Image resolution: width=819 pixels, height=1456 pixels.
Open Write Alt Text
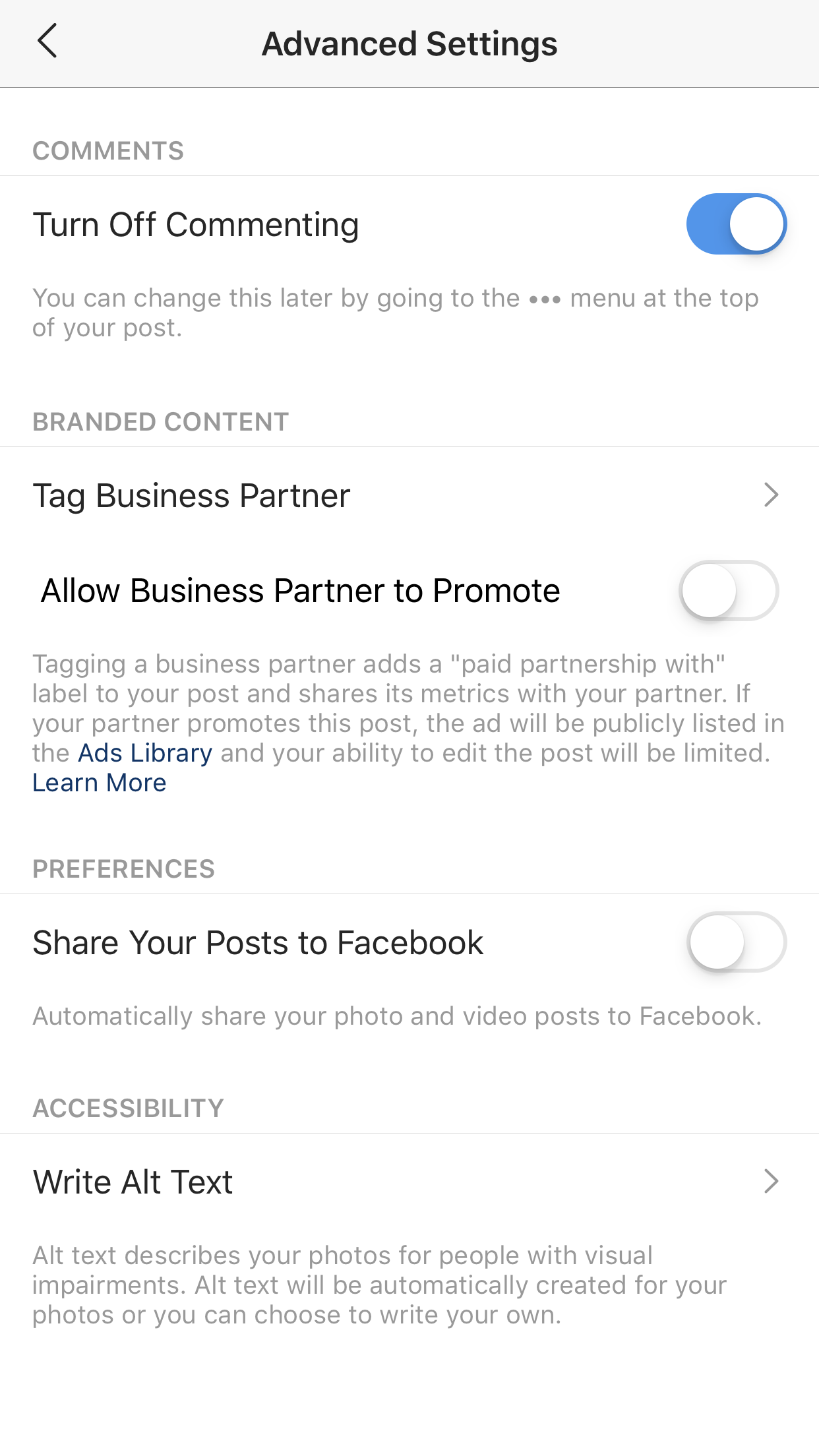coord(409,1182)
